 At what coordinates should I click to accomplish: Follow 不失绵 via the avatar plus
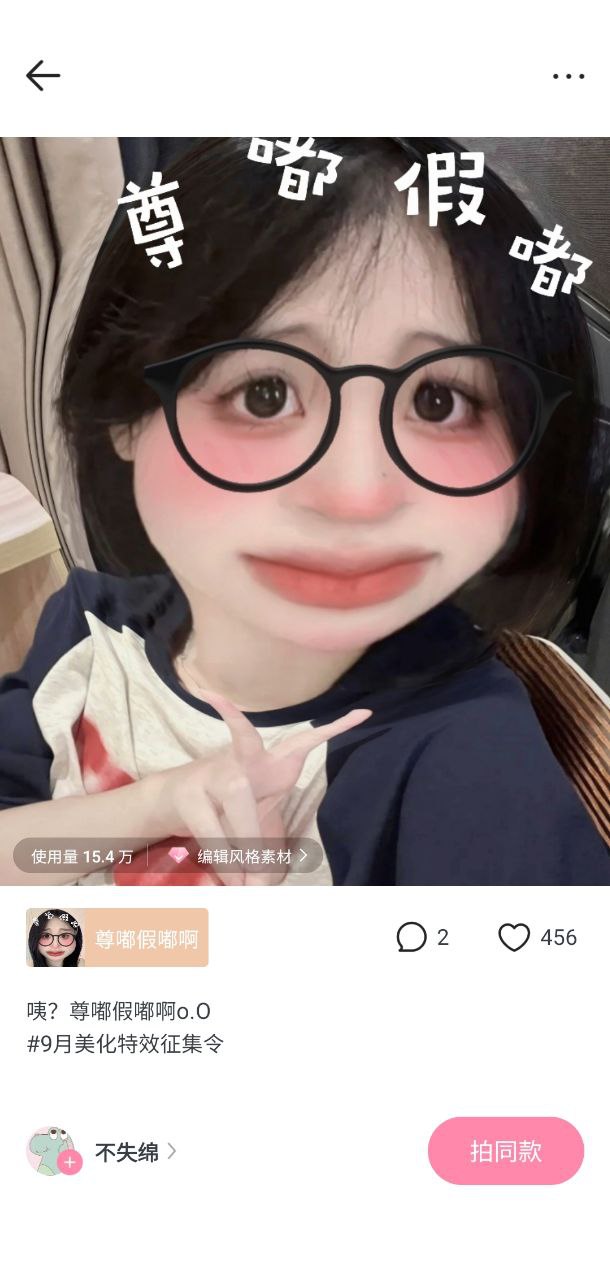point(70,1163)
